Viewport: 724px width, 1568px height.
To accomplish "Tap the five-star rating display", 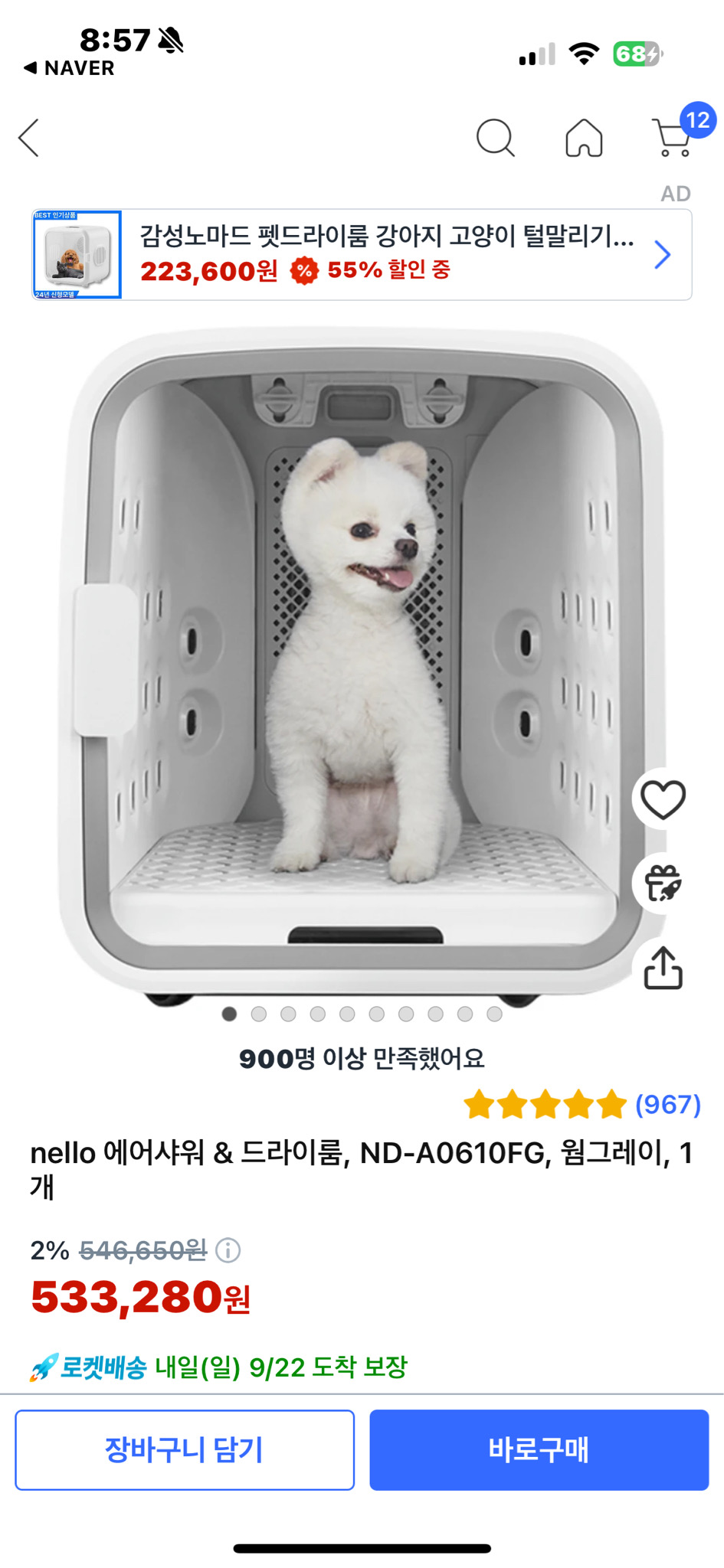I will (x=545, y=1106).
